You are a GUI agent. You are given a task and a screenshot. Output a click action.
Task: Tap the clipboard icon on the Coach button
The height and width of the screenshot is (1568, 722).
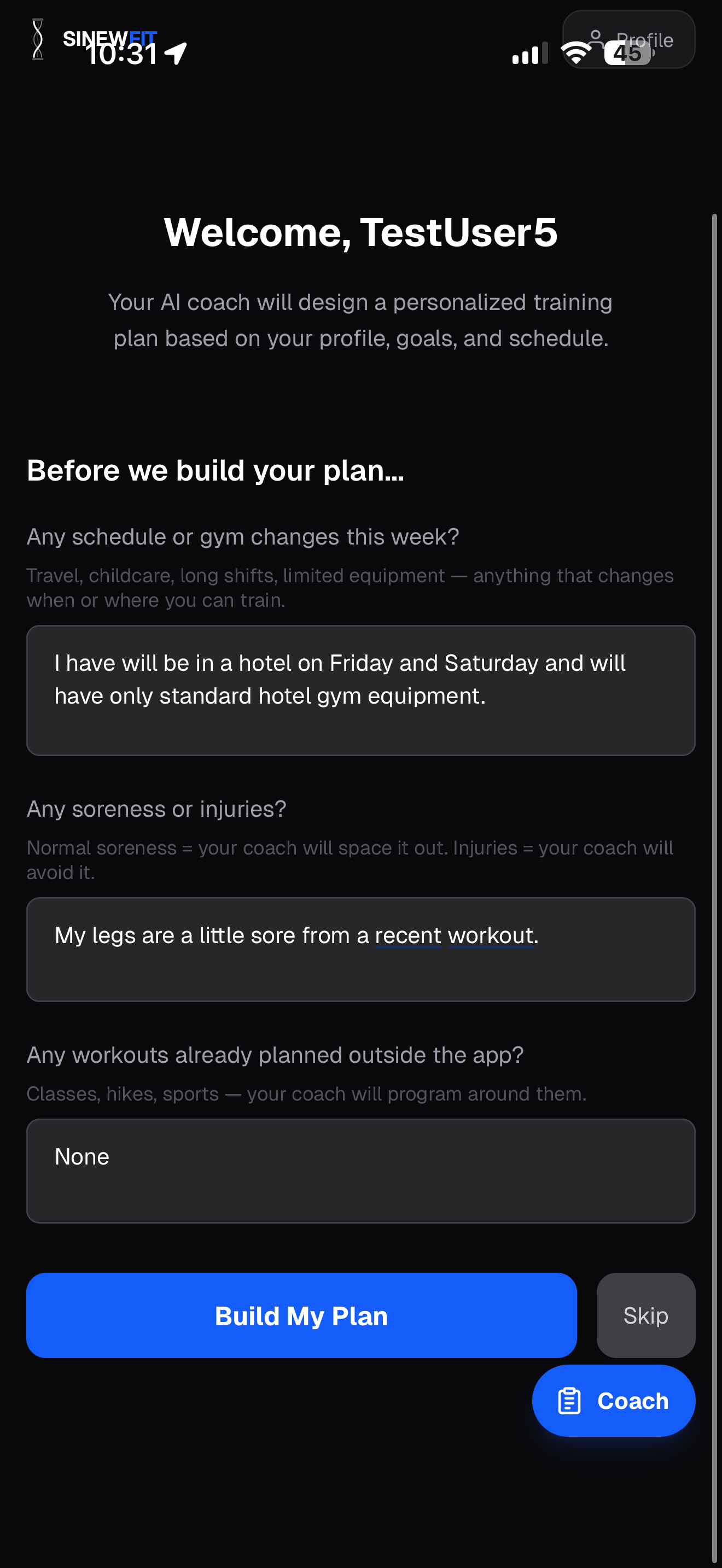coord(569,1401)
